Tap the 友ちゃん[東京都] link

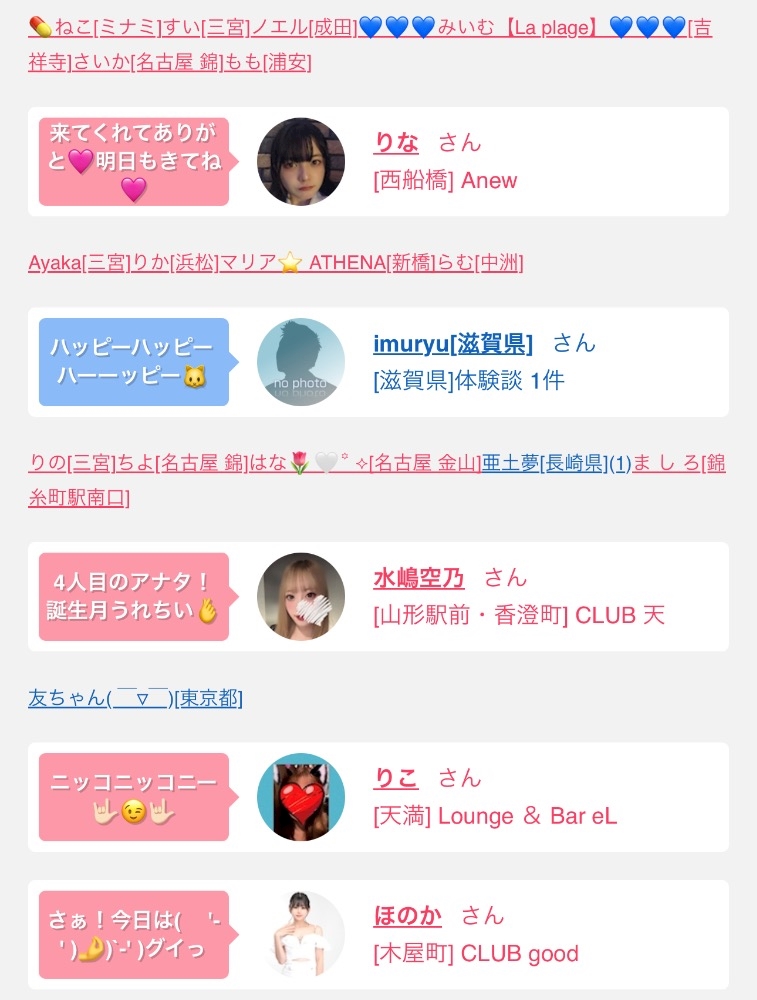tap(135, 698)
